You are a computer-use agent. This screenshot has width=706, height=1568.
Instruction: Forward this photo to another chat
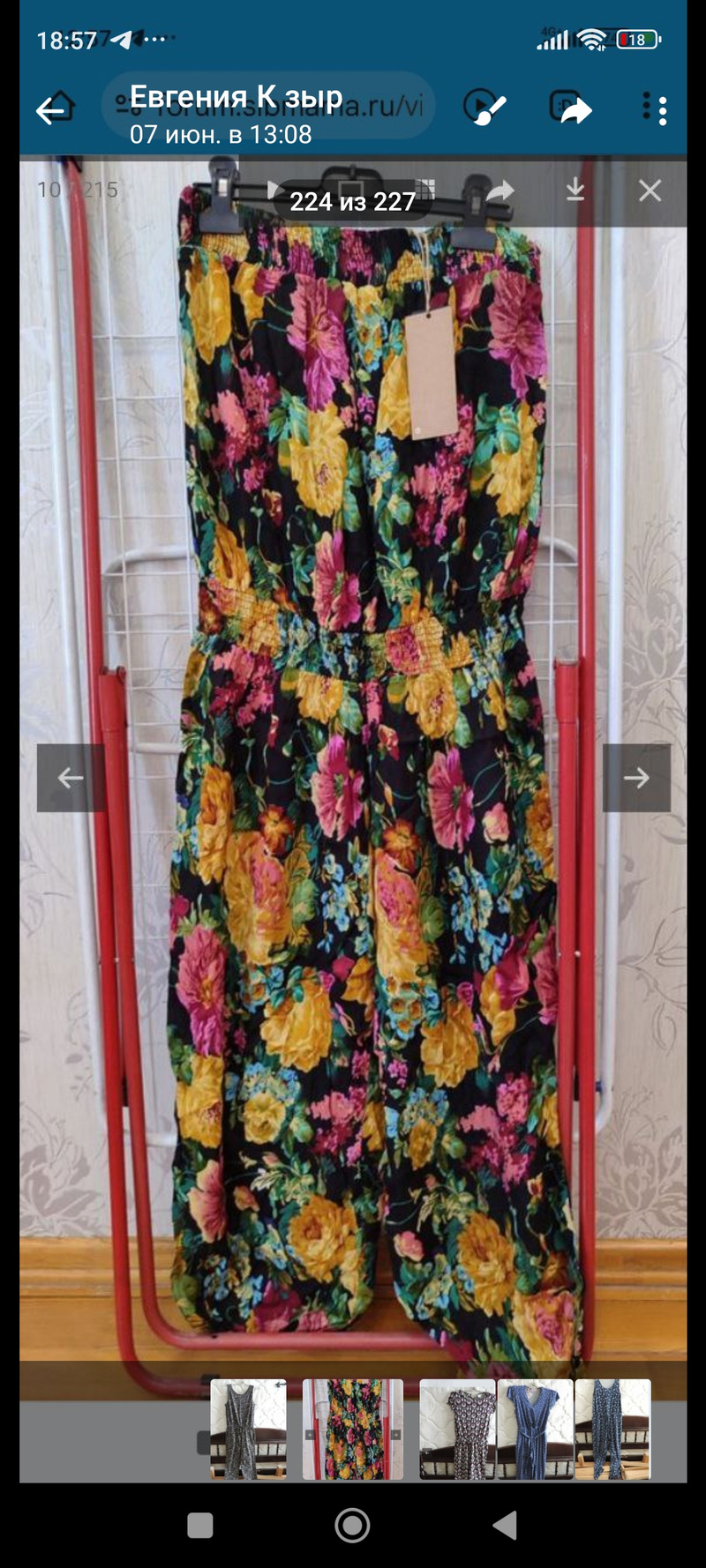pyautogui.click(x=573, y=109)
